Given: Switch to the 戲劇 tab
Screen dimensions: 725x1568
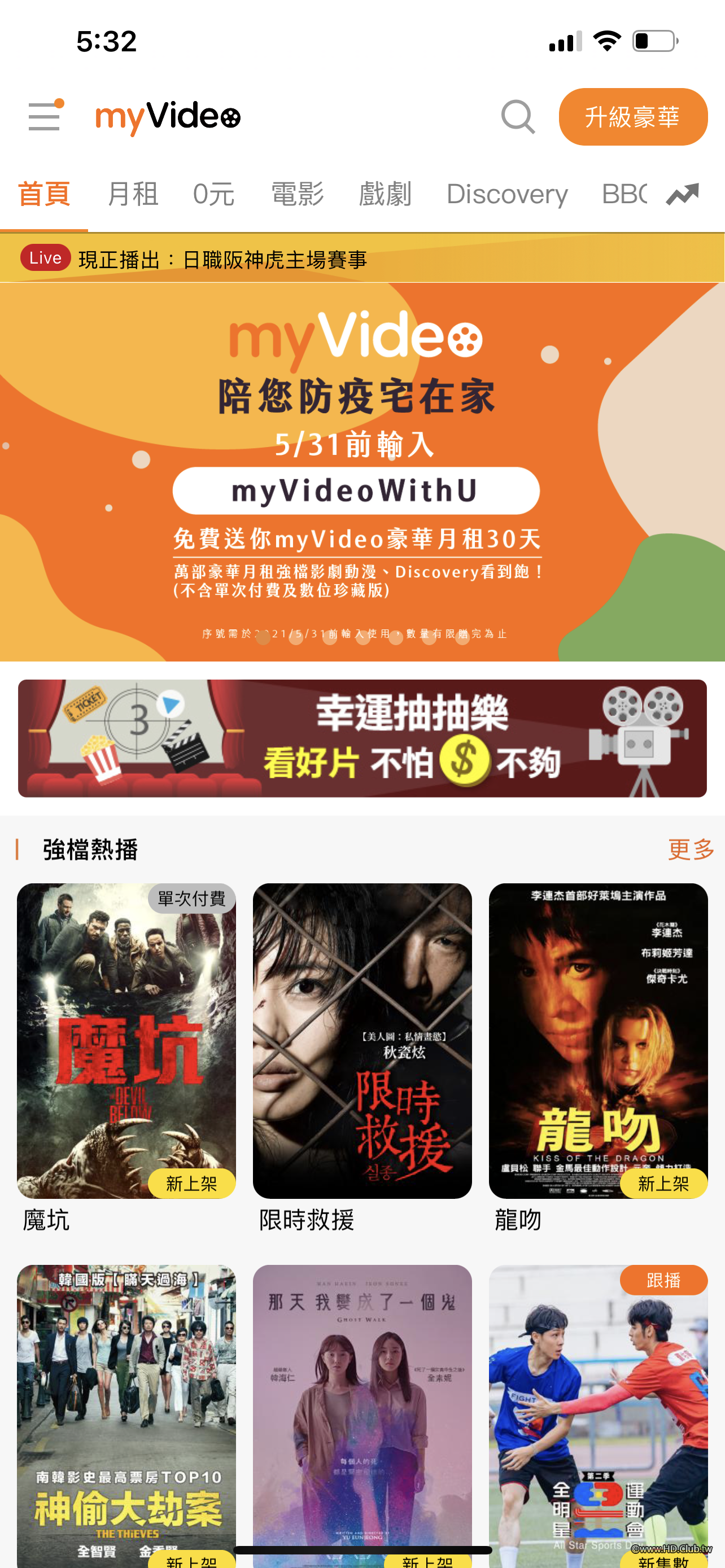Looking at the screenshot, I should (385, 194).
